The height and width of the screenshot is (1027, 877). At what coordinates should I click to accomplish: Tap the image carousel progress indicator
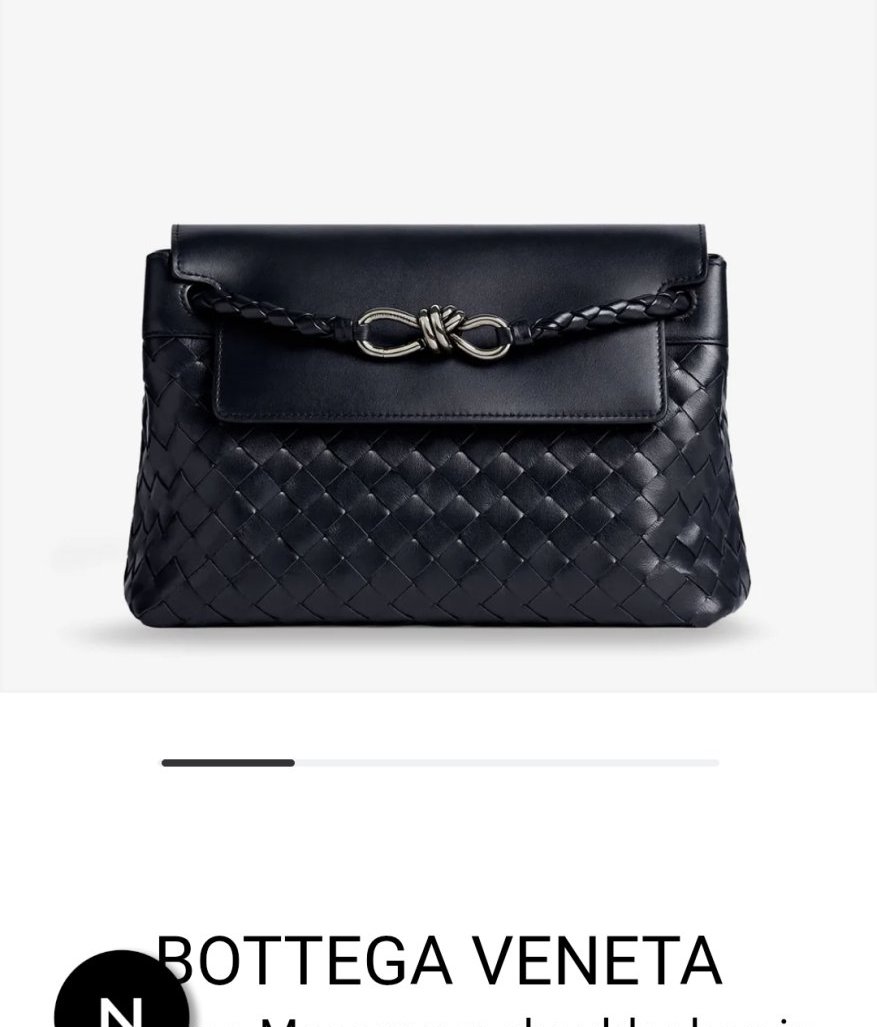point(439,763)
